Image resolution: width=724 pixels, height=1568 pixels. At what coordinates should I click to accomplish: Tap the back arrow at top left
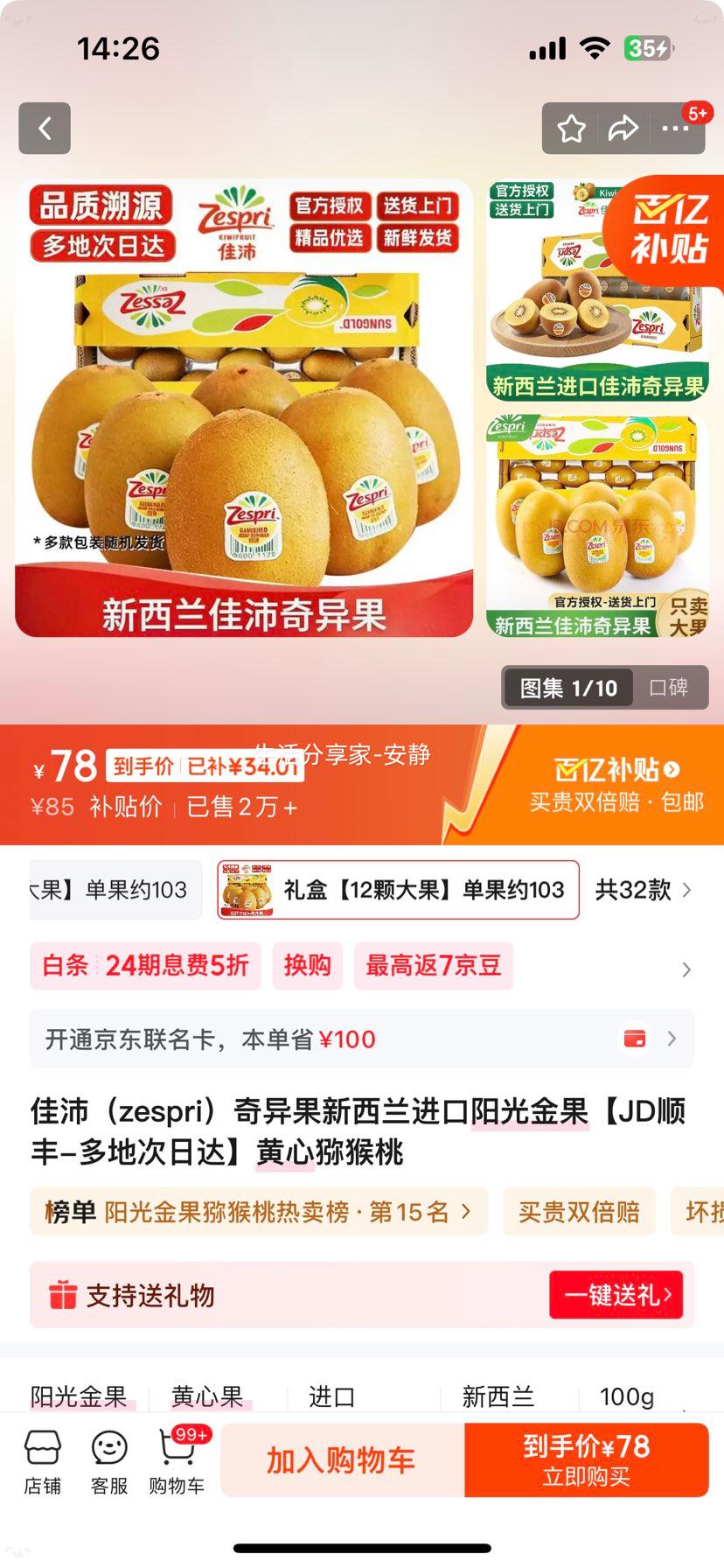click(x=44, y=128)
